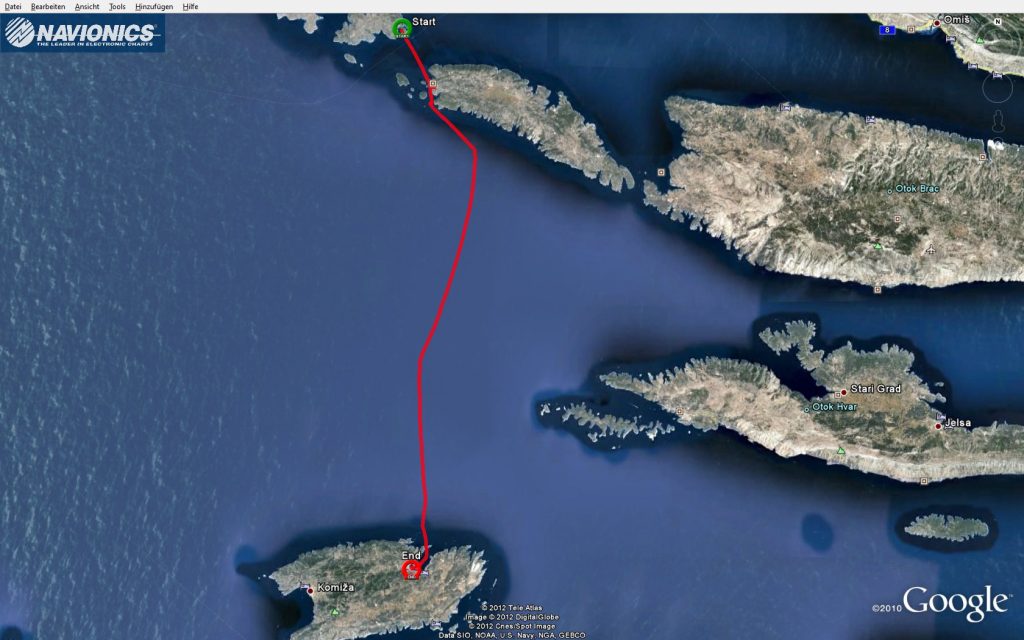Open the Hinzufügen menu

tap(153, 6)
